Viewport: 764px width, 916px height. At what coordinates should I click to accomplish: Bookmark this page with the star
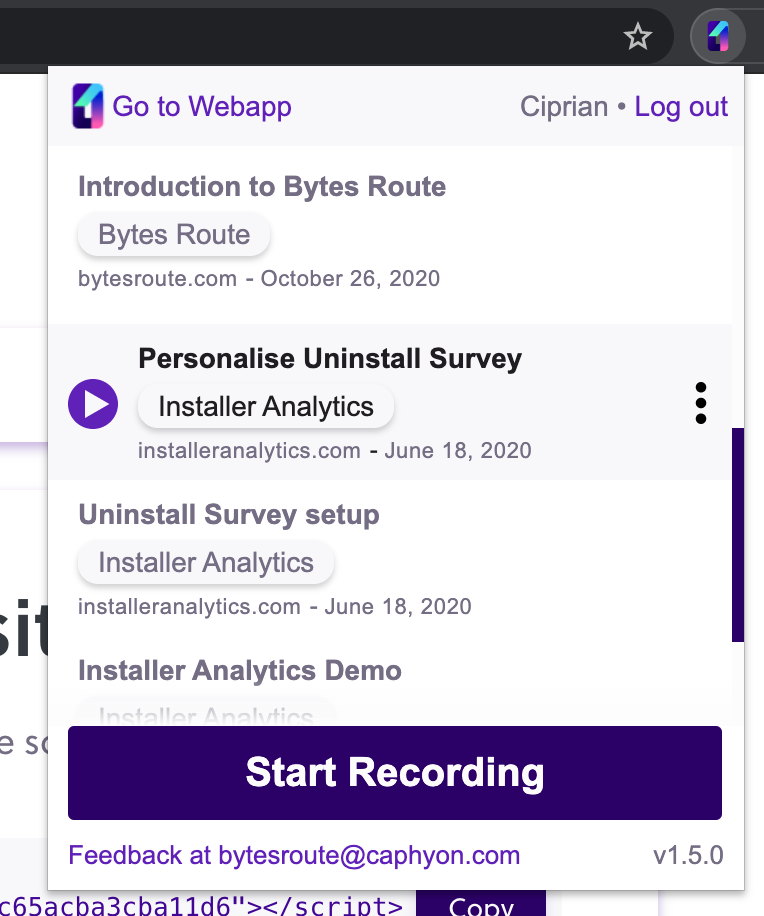[637, 38]
